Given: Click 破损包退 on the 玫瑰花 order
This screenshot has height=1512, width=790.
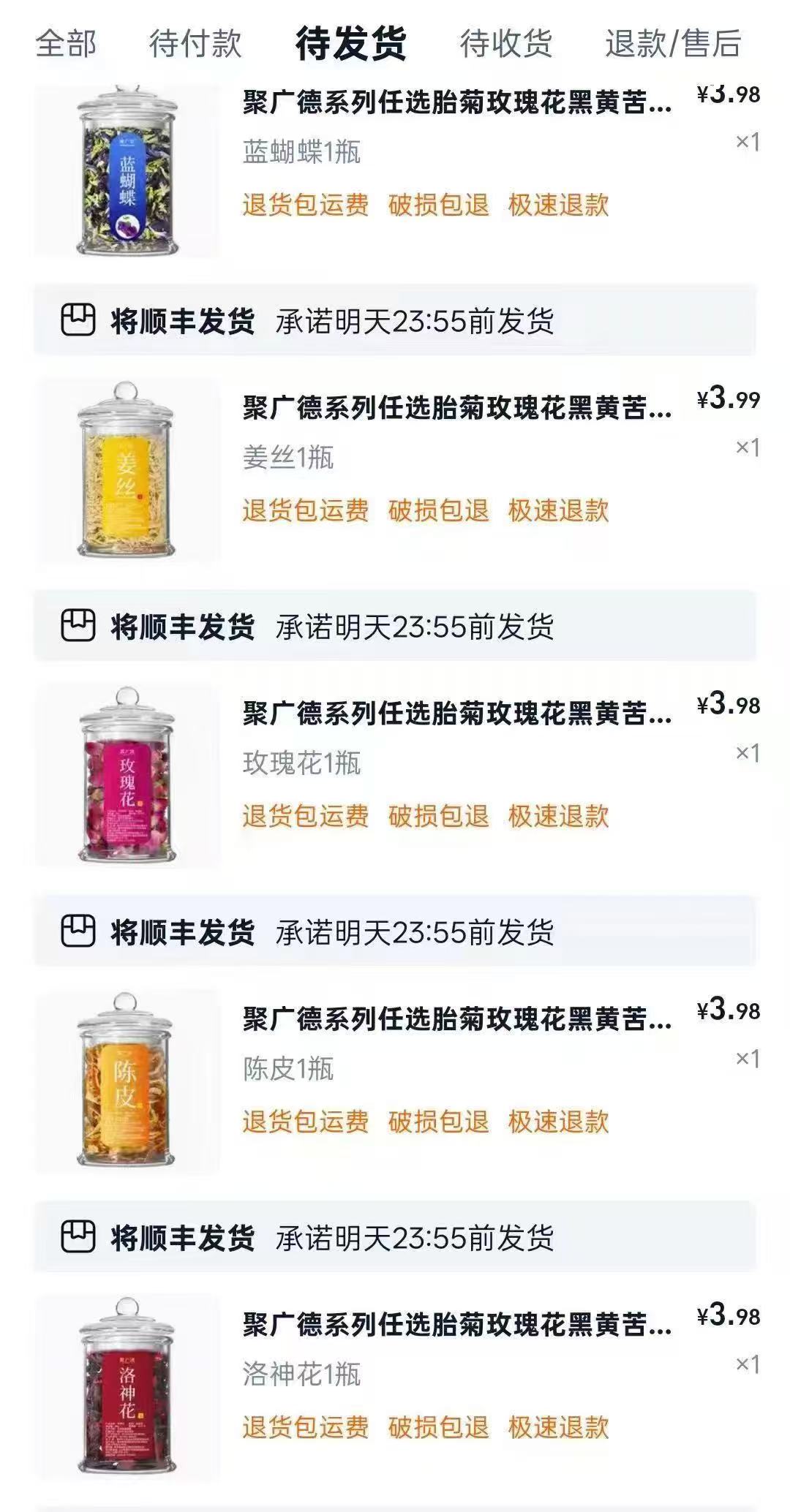Looking at the screenshot, I should pyautogui.click(x=439, y=817).
